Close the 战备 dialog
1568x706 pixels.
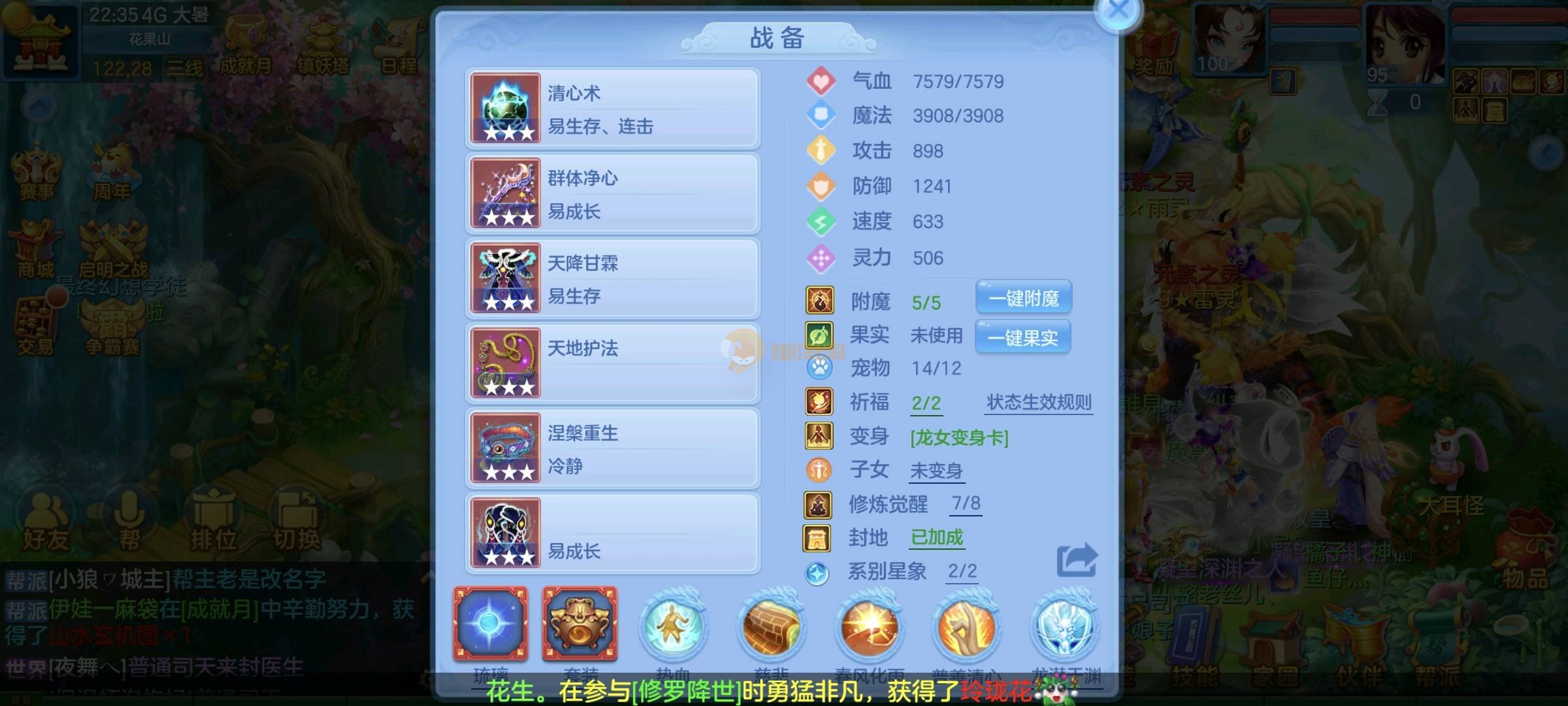tap(1118, 11)
